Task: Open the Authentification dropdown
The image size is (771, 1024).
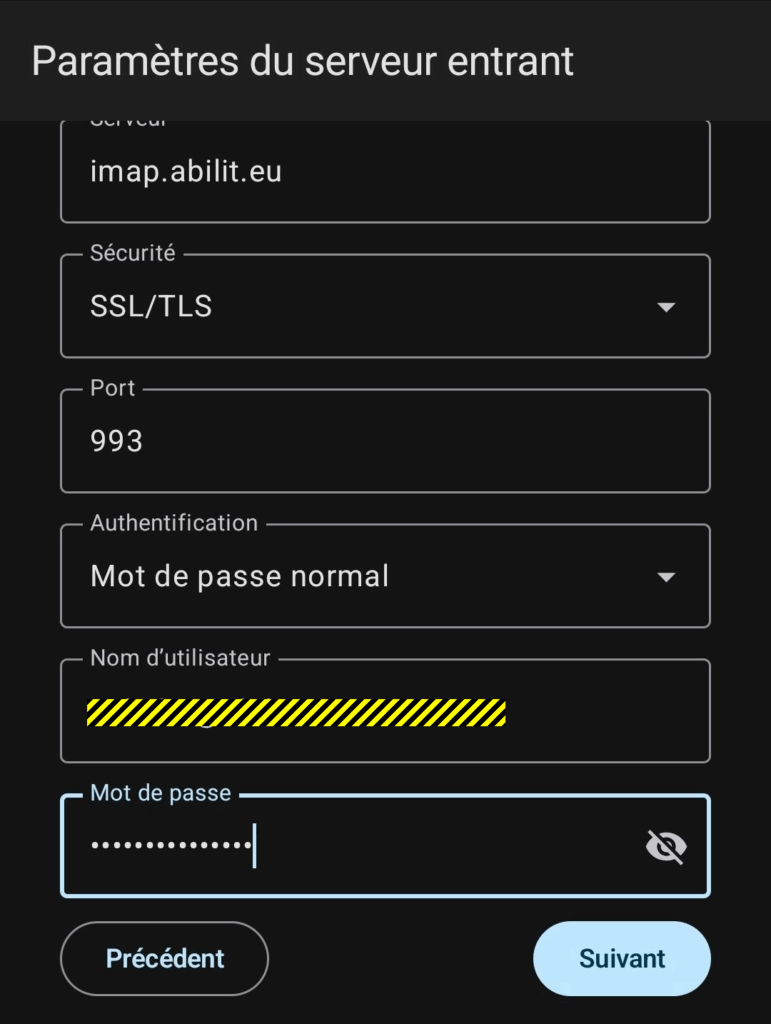Action: coord(385,577)
